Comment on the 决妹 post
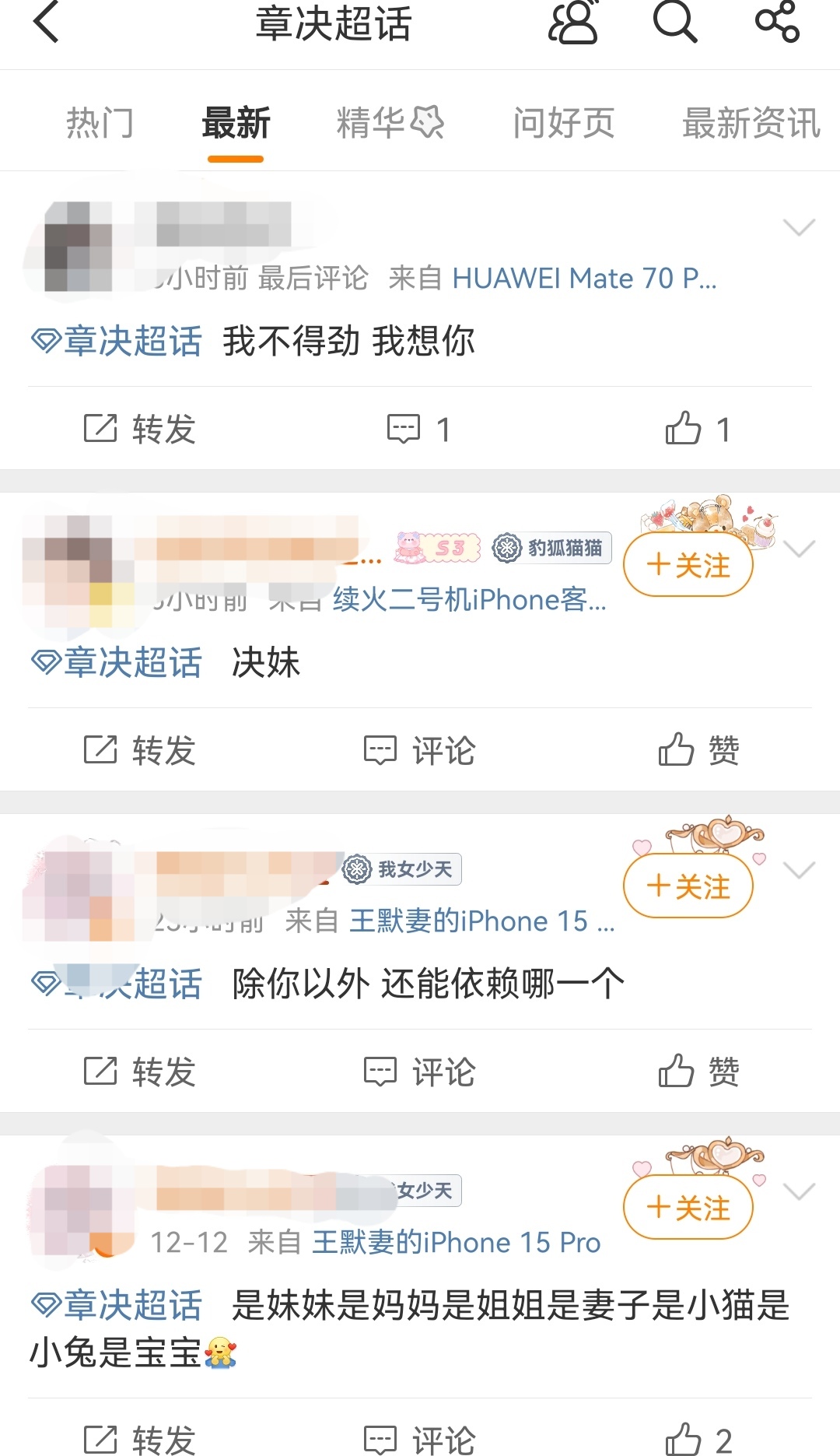The width and height of the screenshot is (840, 1456). click(x=420, y=750)
